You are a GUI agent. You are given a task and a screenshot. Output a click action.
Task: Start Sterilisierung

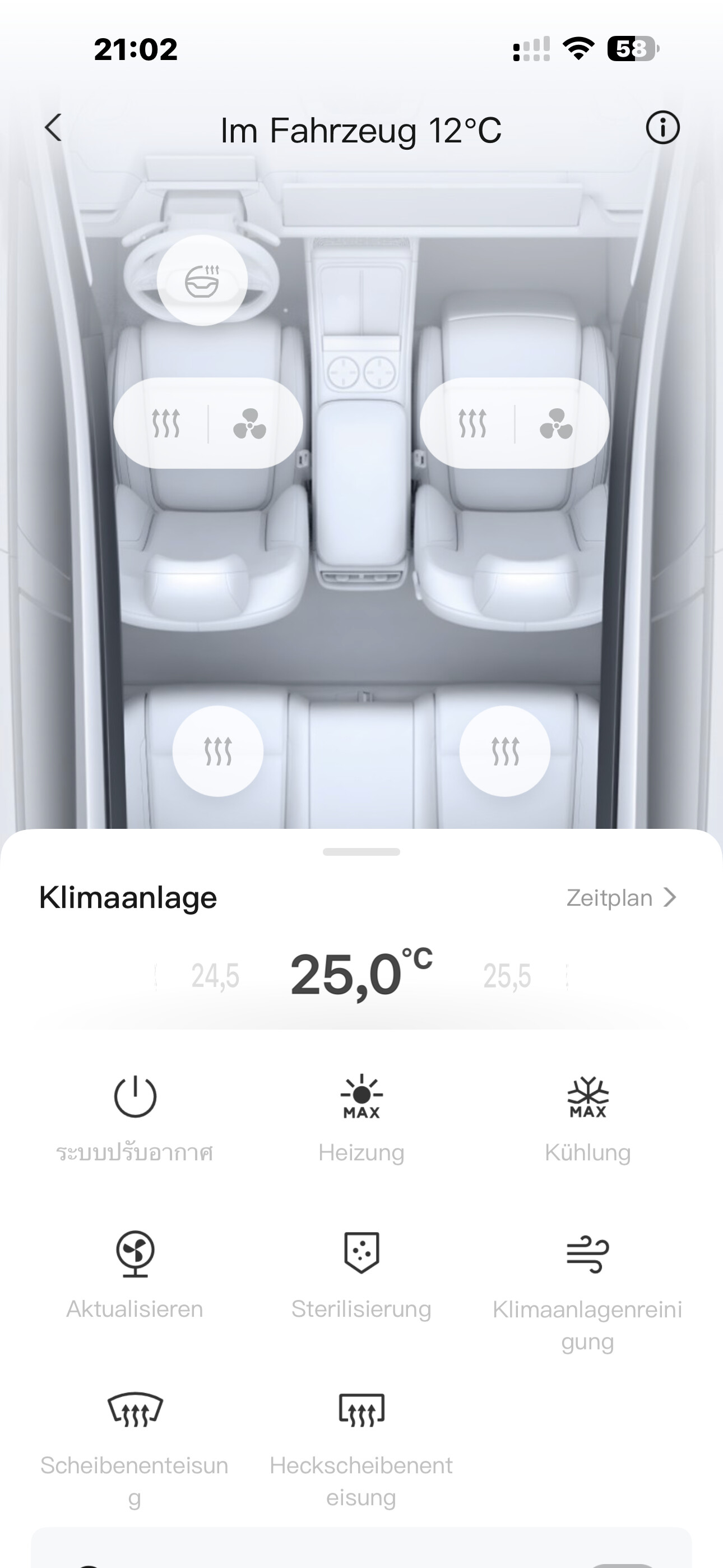[x=361, y=1254]
